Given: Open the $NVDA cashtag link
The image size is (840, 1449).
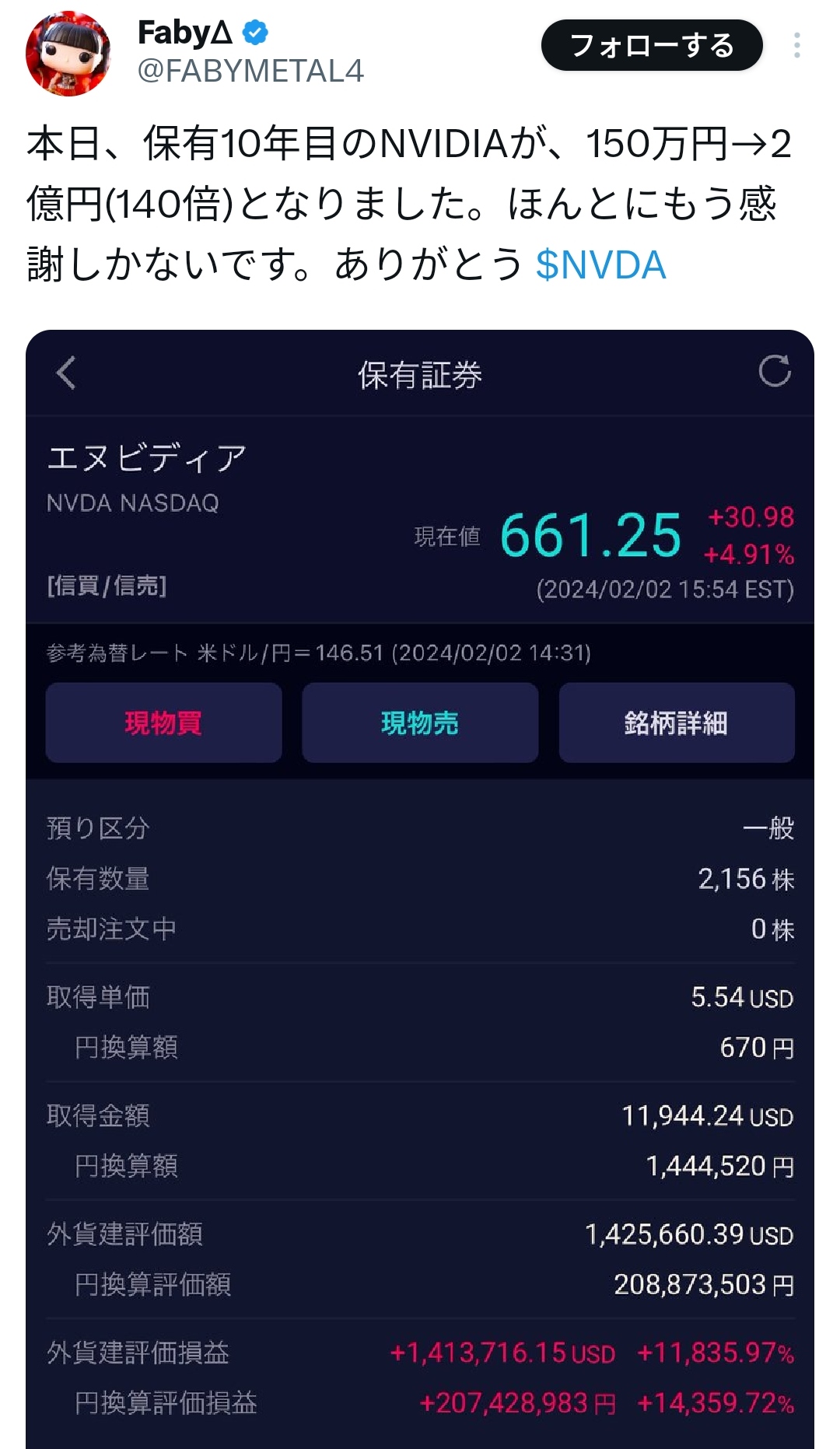Looking at the screenshot, I should click(x=600, y=265).
